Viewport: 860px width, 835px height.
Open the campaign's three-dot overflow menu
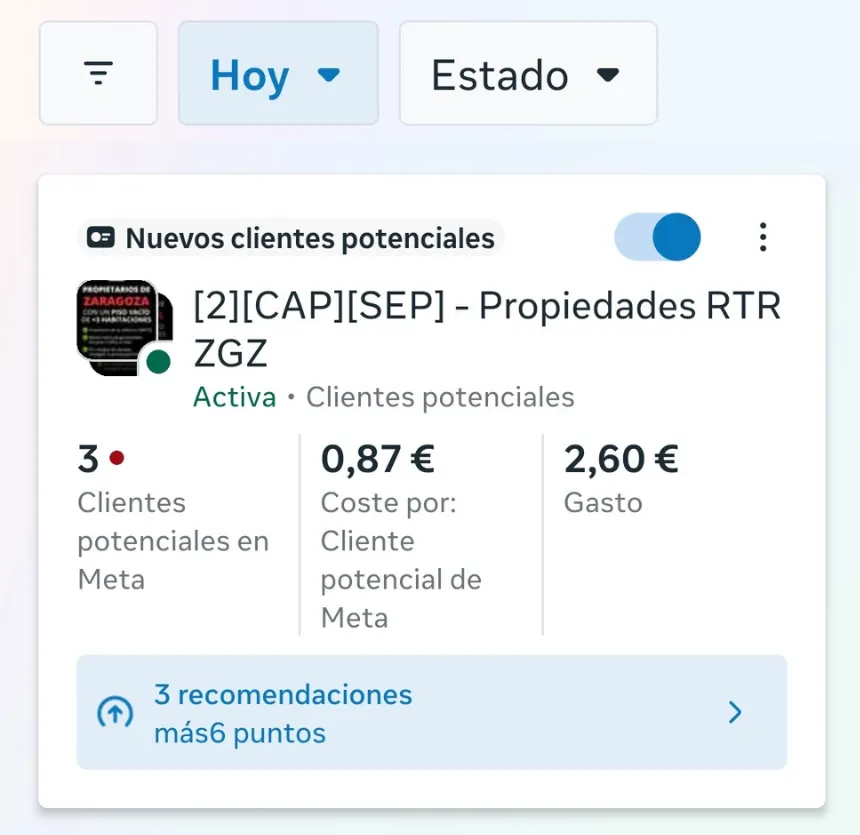[762, 237]
